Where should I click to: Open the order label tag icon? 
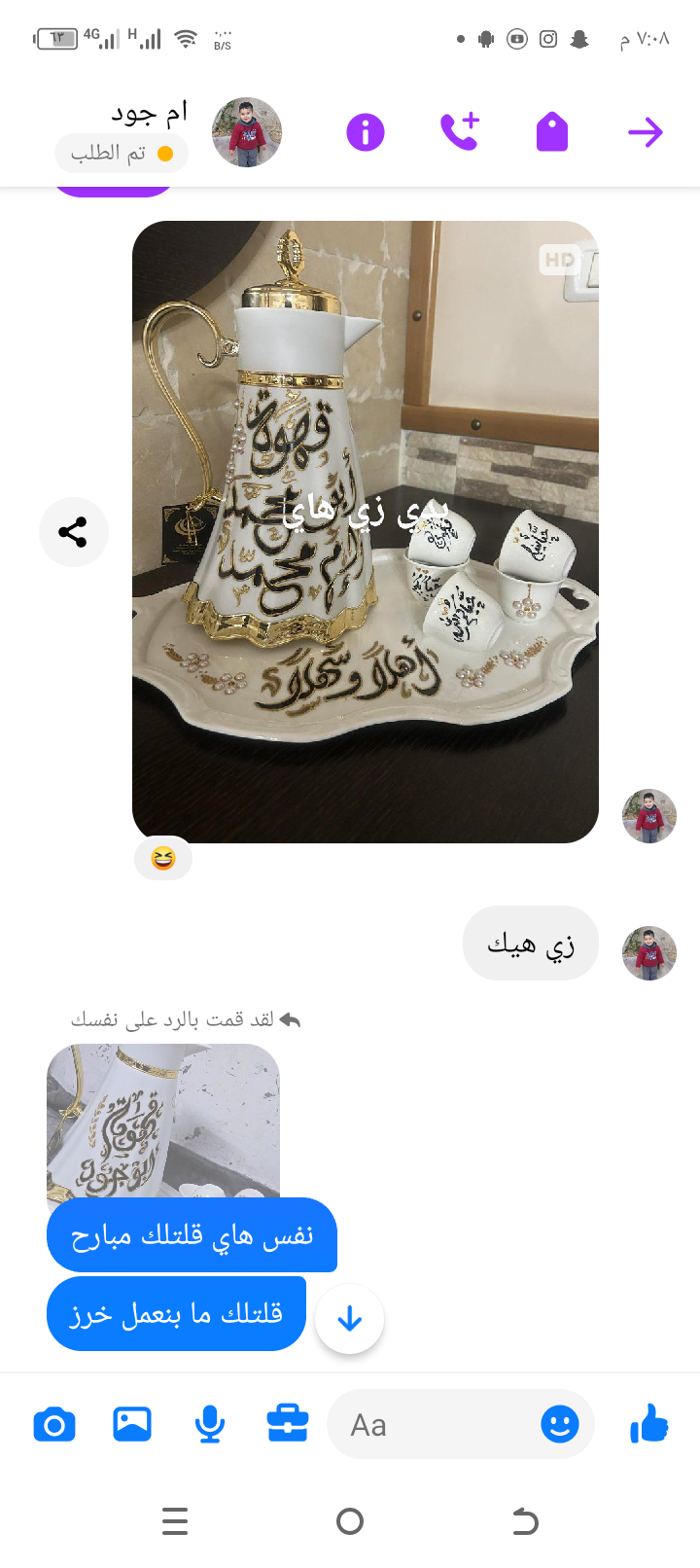tap(551, 132)
